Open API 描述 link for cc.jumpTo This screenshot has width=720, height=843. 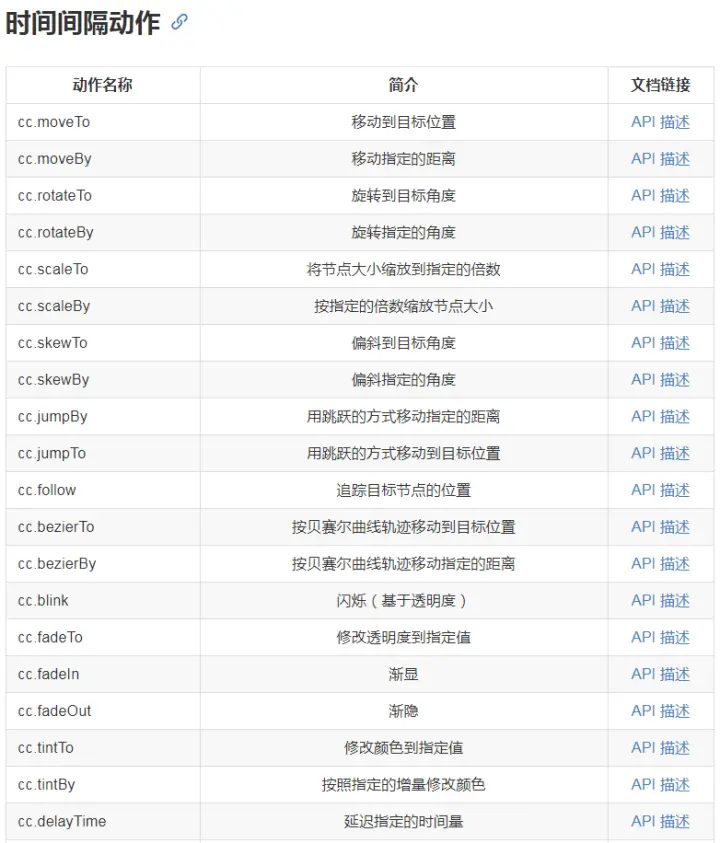click(x=660, y=453)
